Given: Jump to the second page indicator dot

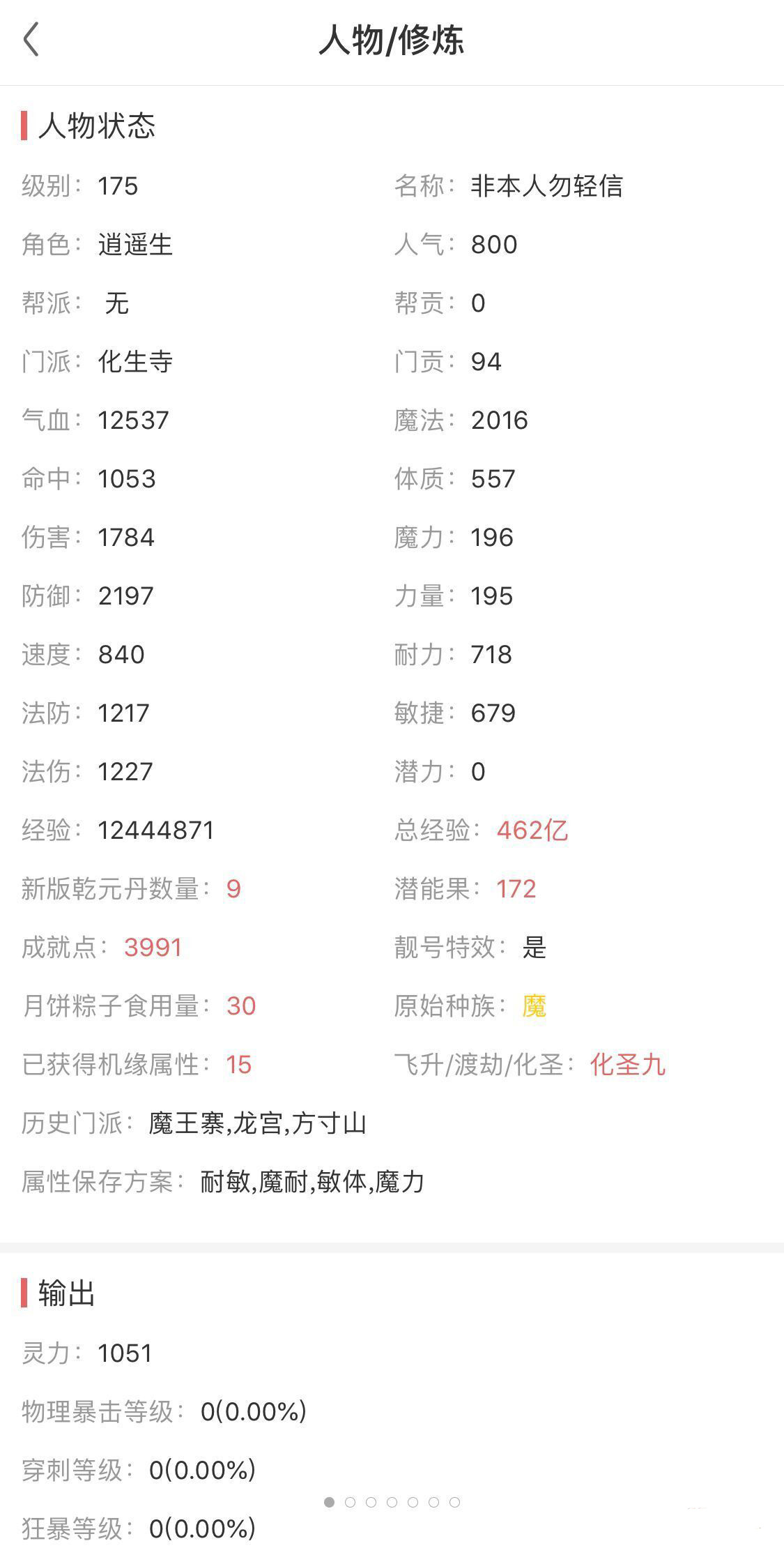Looking at the screenshot, I should 350,1502.
